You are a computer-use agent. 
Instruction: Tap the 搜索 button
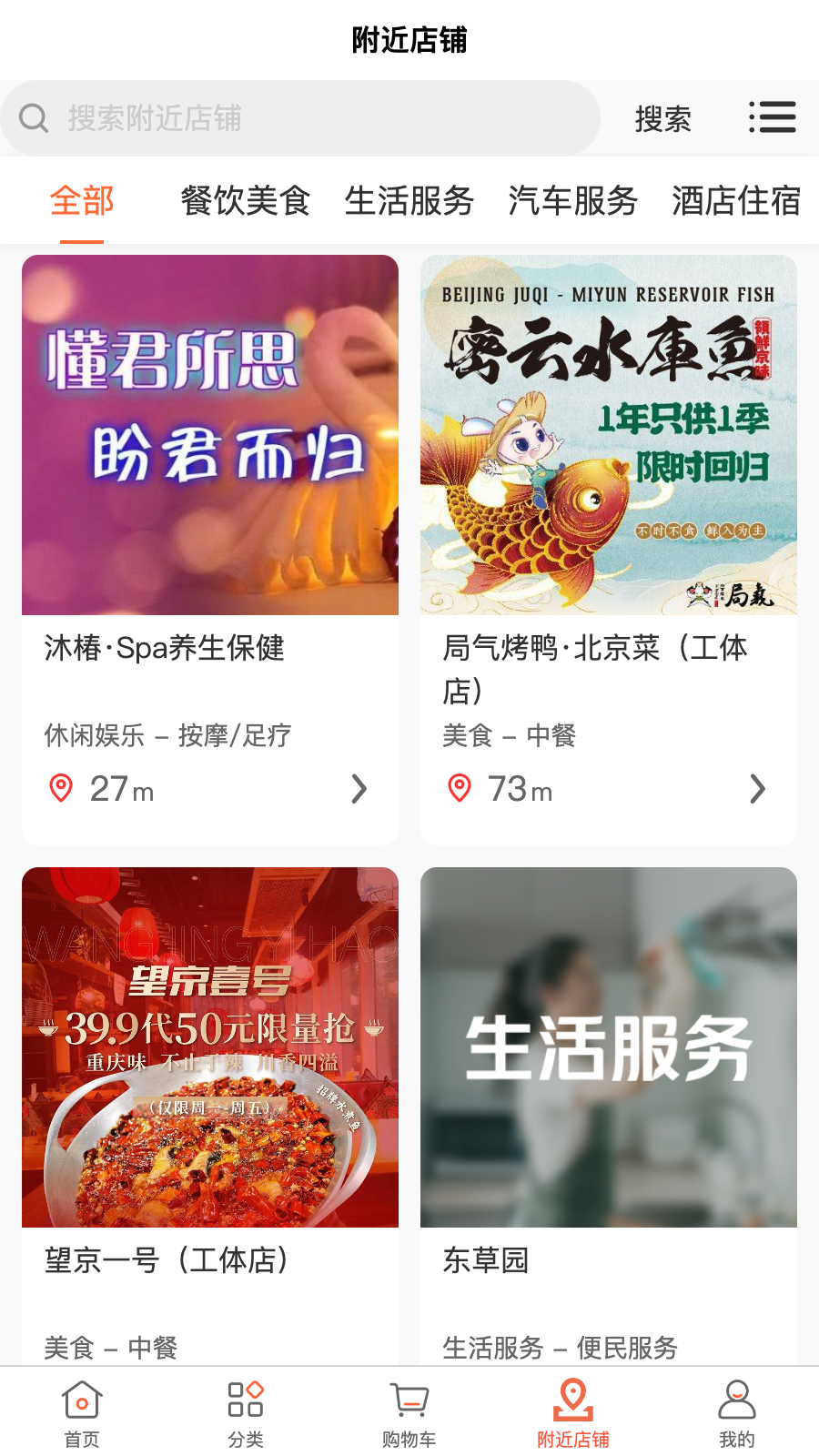[662, 118]
